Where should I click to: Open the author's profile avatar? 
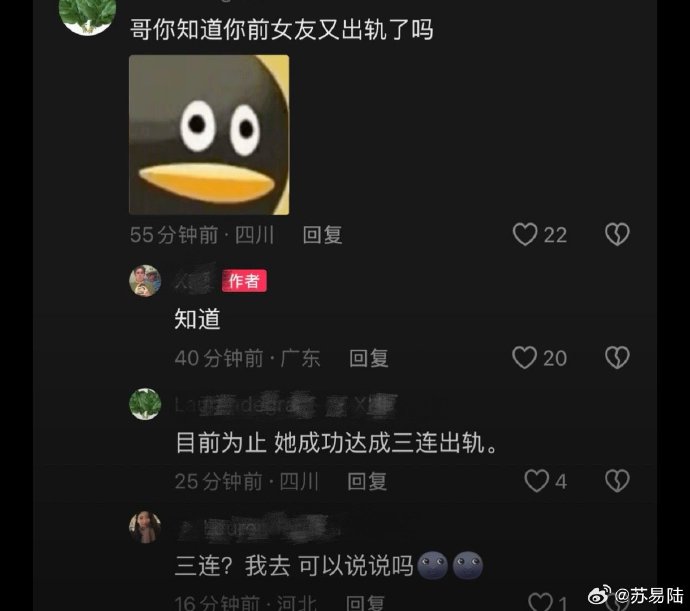tap(145, 281)
